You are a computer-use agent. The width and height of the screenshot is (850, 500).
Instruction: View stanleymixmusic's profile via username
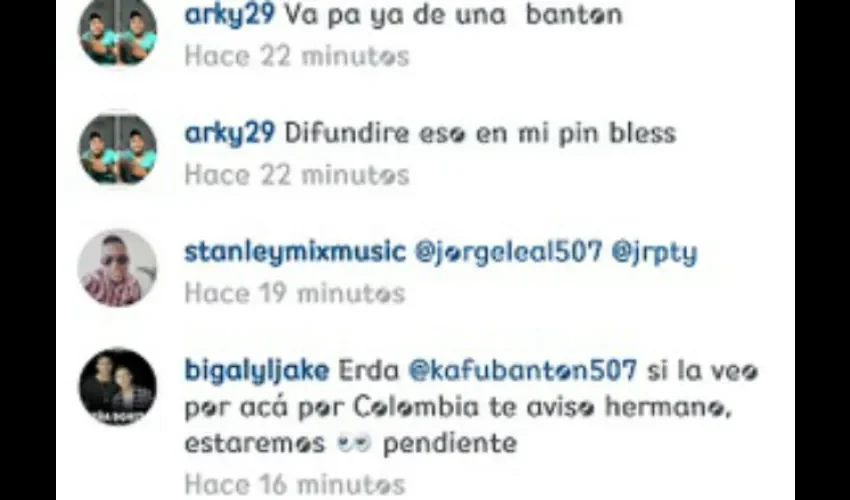pyautogui.click(x=294, y=253)
